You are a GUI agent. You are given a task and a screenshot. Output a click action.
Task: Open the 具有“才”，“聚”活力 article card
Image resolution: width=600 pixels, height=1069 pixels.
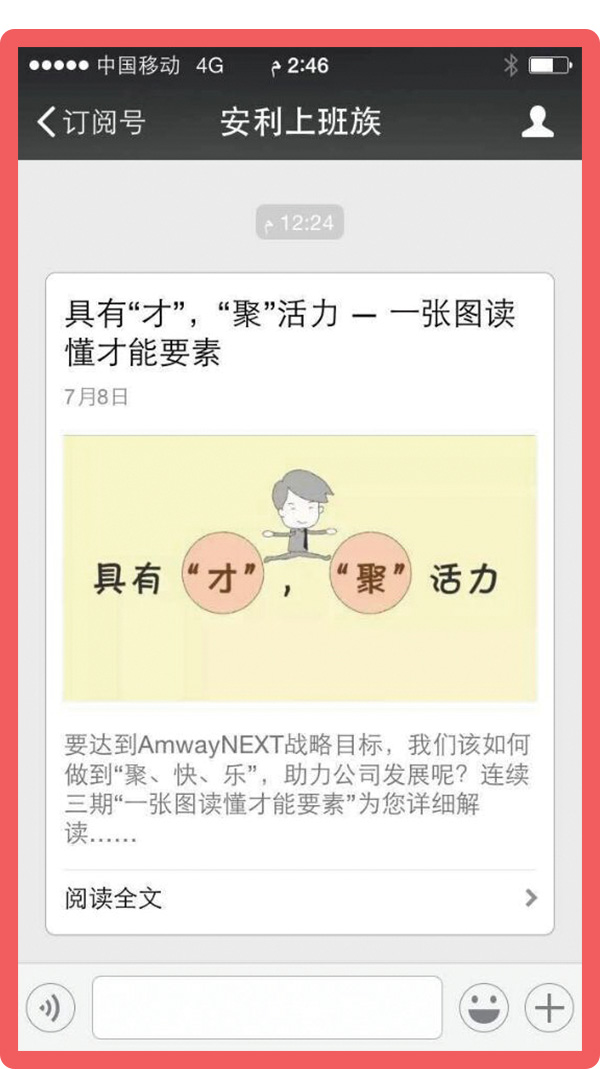[299, 567]
